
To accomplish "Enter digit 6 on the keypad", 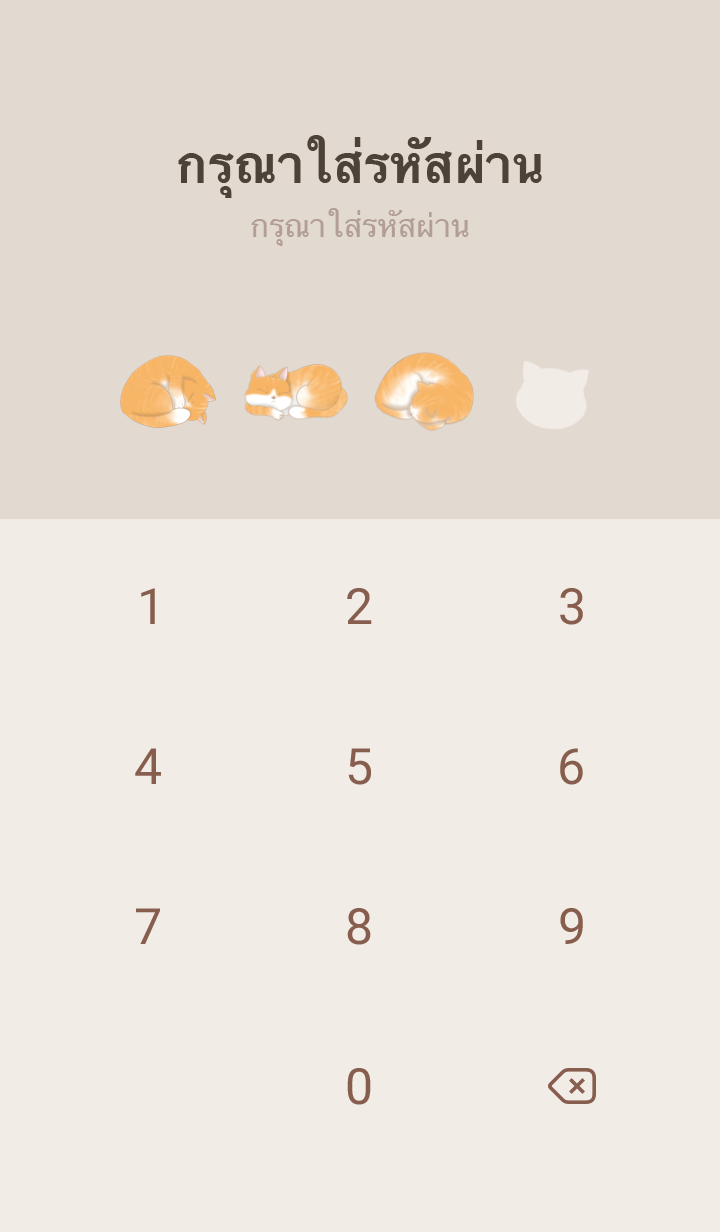I will [571, 768].
